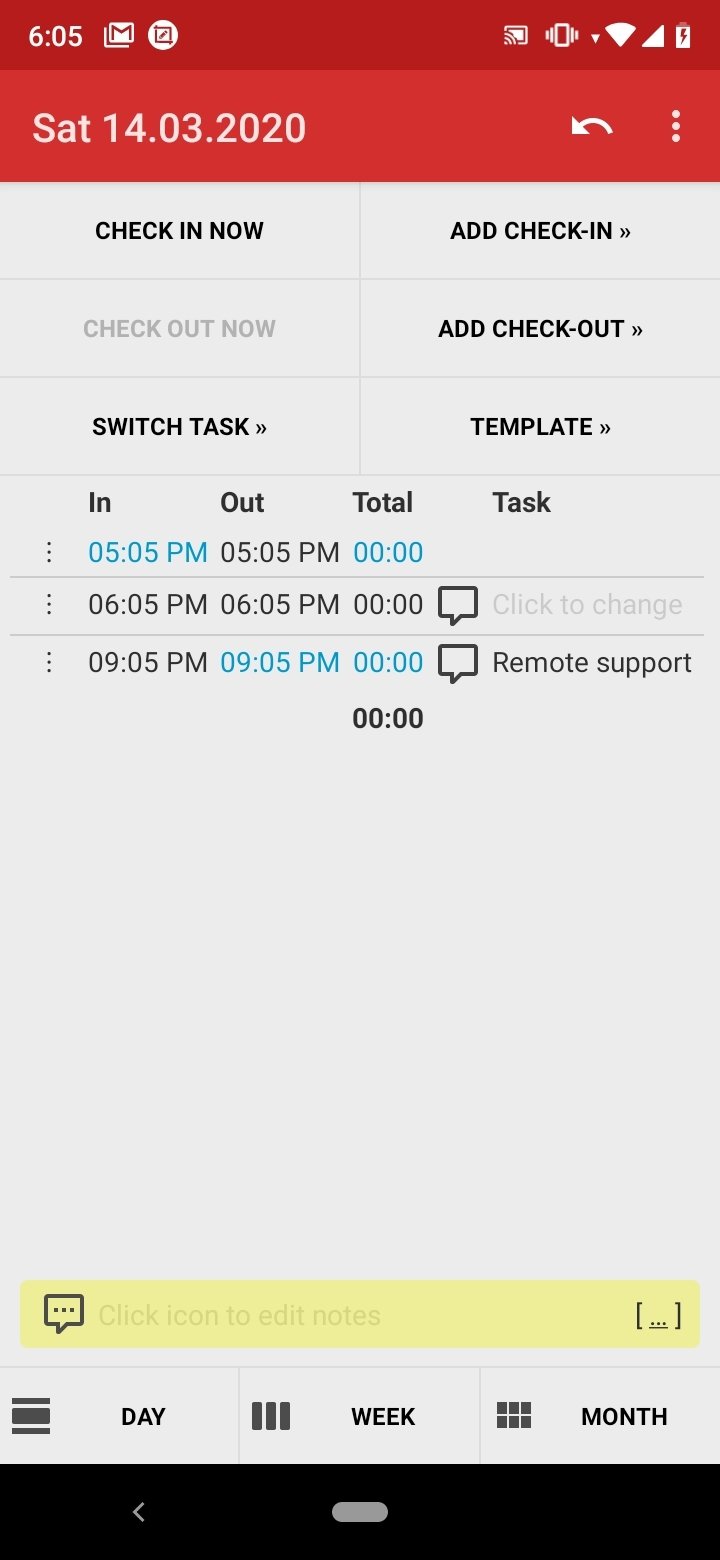Tap the notes icon to edit notes
This screenshot has width=720, height=1560.
coord(64,1314)
